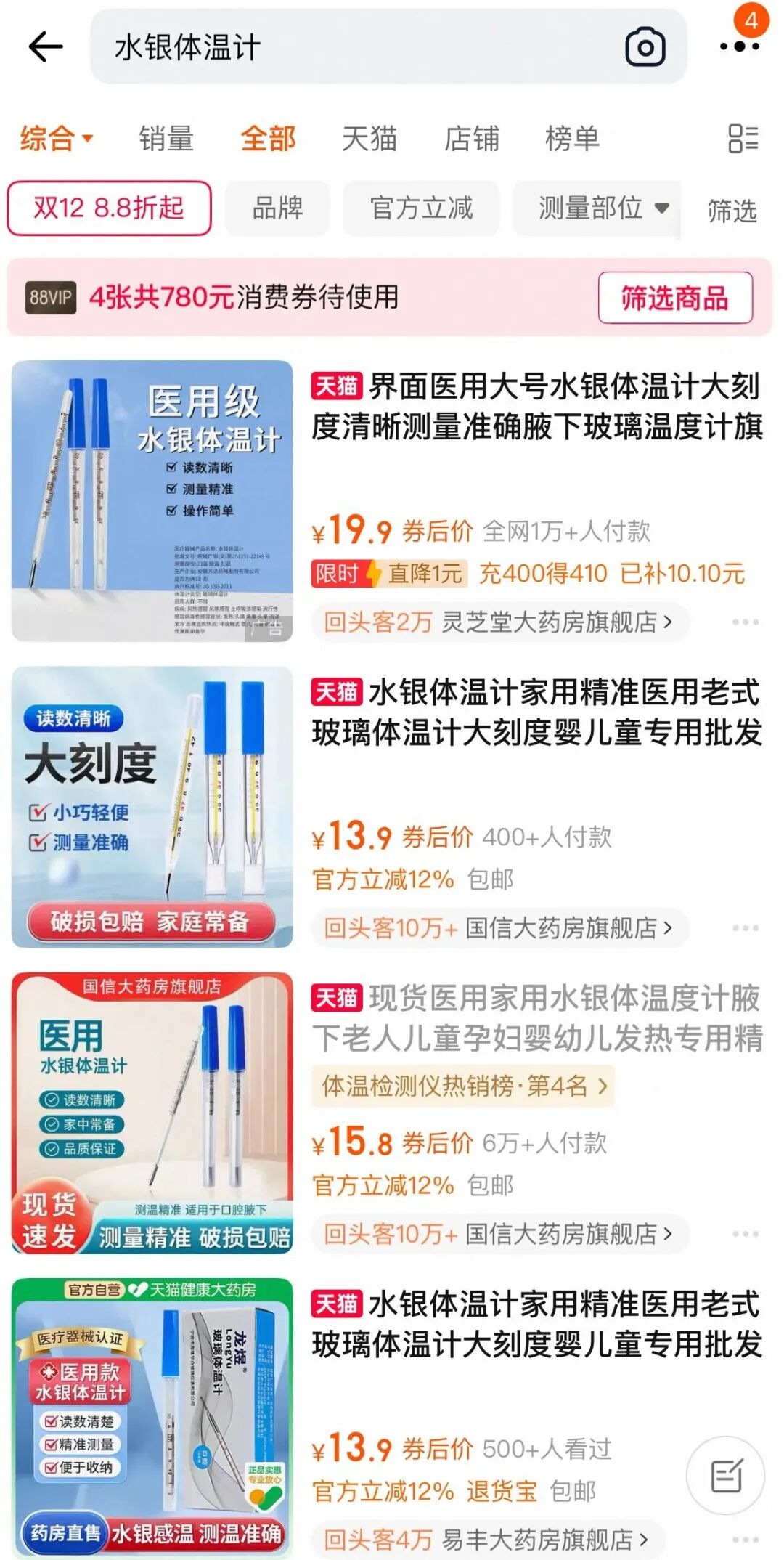Screen dimensions: 784x1560
Task: Apply the 官方立减 filter
Action: [421, 208]
